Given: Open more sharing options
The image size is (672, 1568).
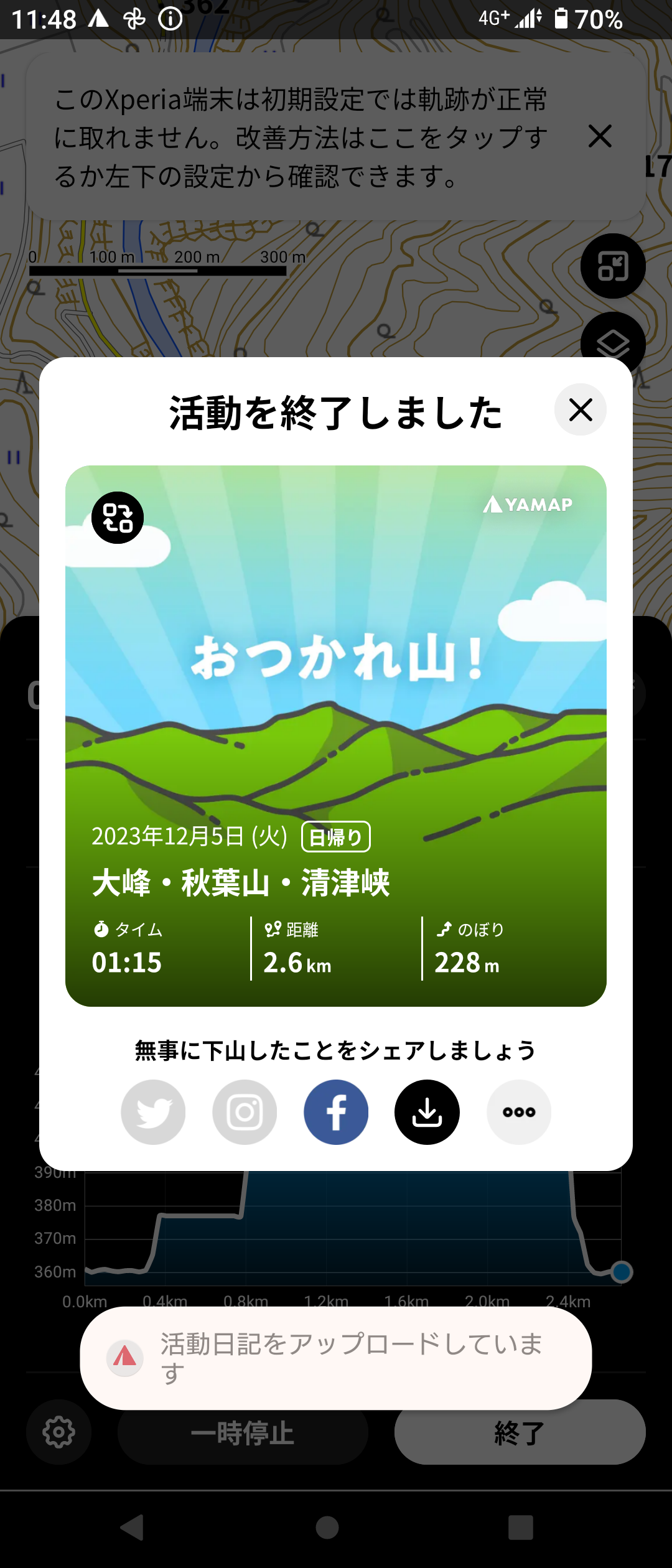Looking at the screenshot, I should (x=519, y=1112).
